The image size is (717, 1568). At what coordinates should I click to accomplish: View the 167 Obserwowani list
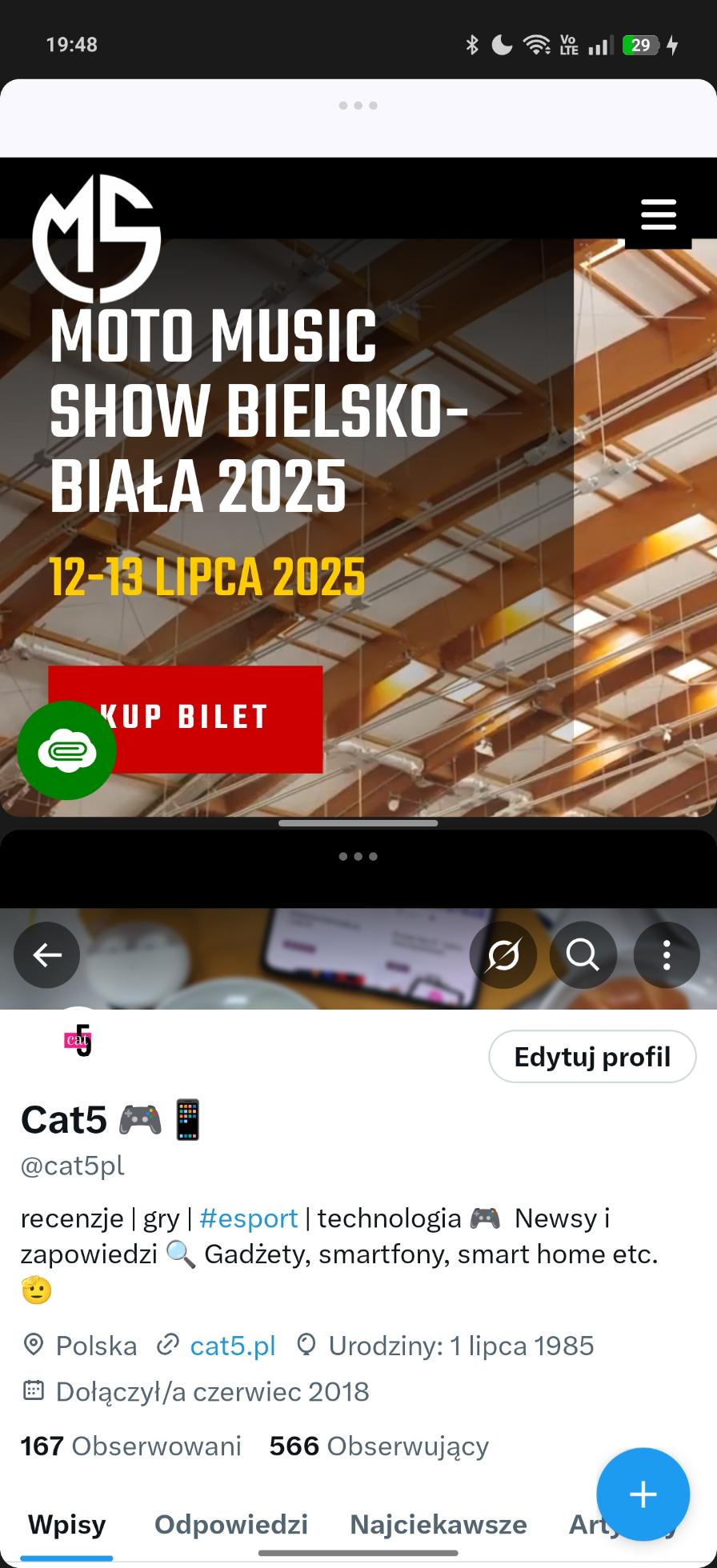pos(131,1446)
